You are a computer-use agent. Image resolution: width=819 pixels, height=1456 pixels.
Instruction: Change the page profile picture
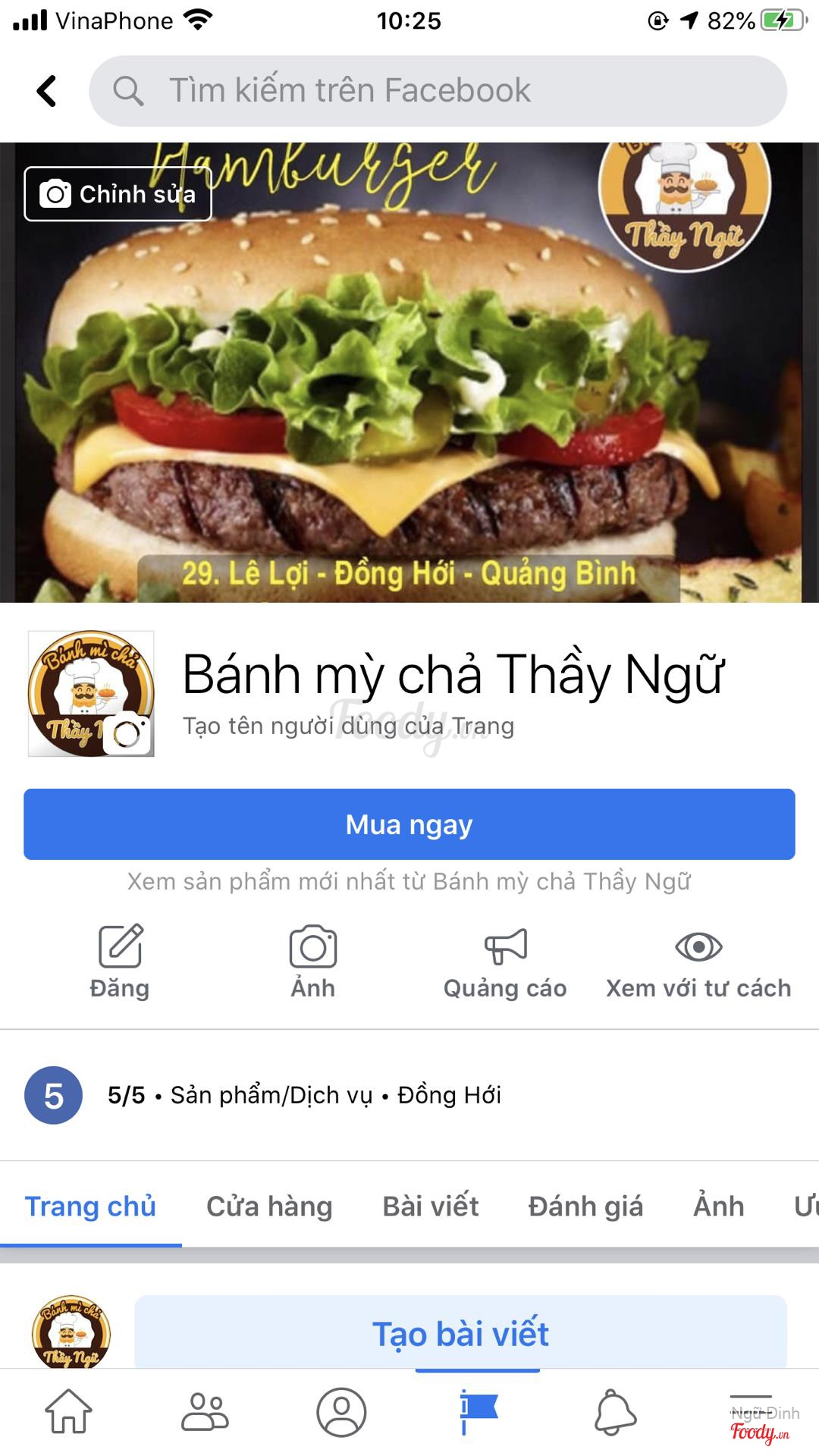[x=127, y=733]
